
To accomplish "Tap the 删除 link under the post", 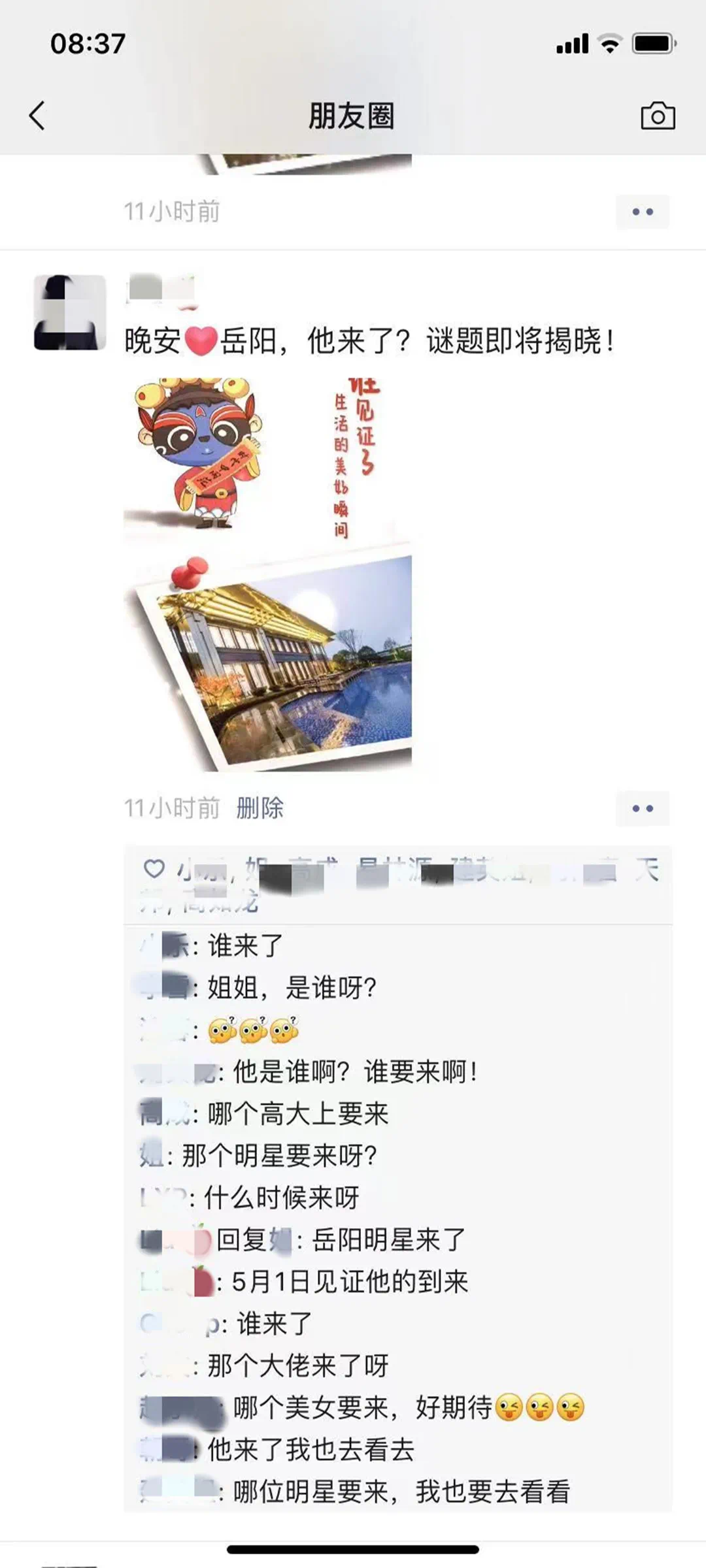I will point(260,808).
